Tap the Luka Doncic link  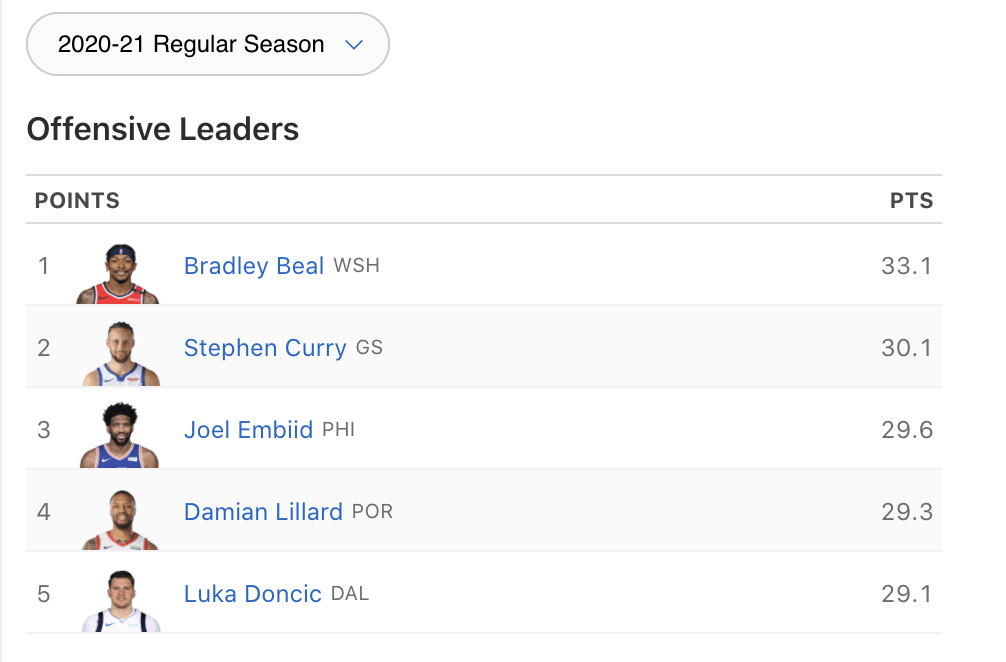(x=252, y=594)
